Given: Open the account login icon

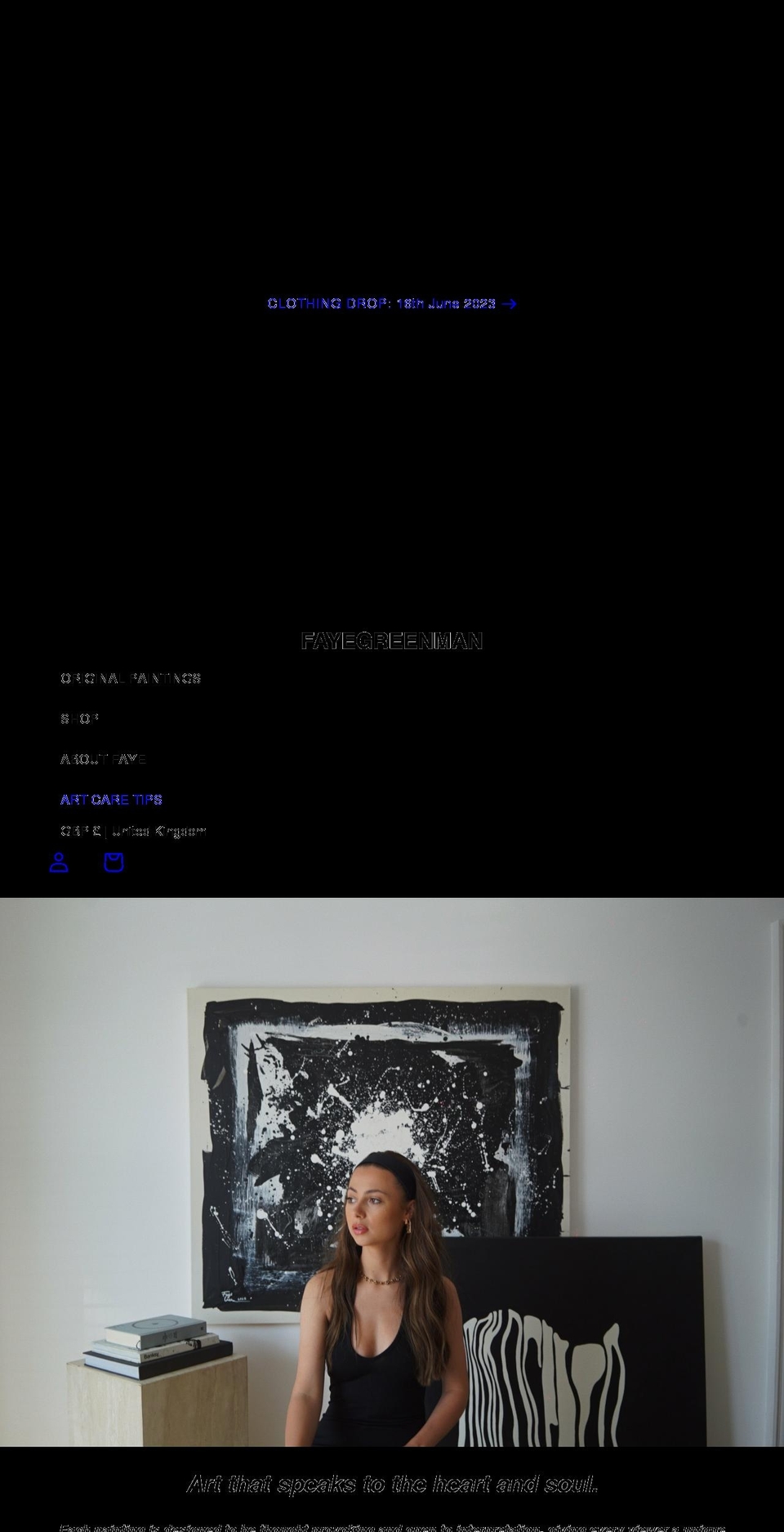Looking at the screenshot, I should [x=59, y=862].
